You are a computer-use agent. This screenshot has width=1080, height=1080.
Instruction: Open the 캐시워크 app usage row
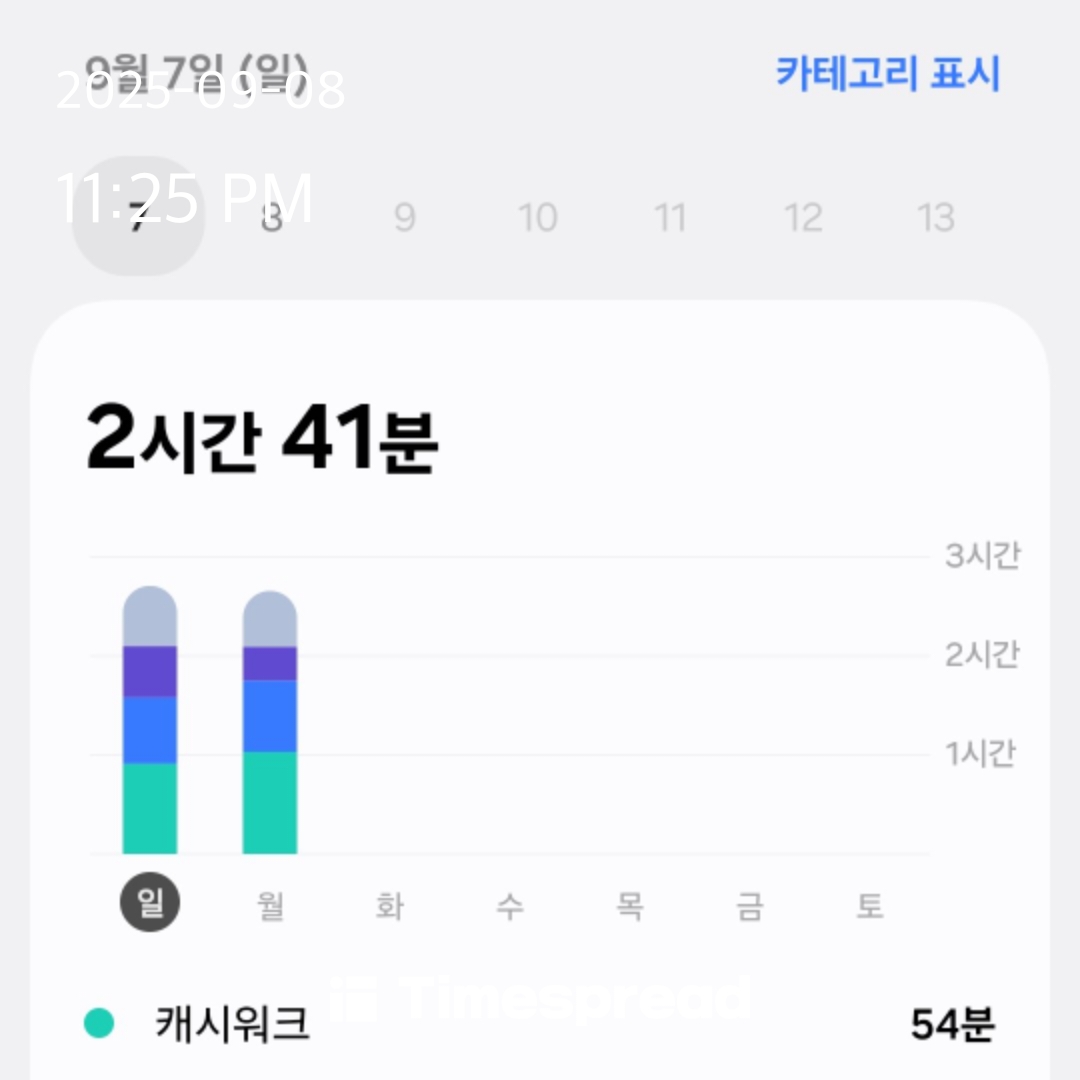540,1024
